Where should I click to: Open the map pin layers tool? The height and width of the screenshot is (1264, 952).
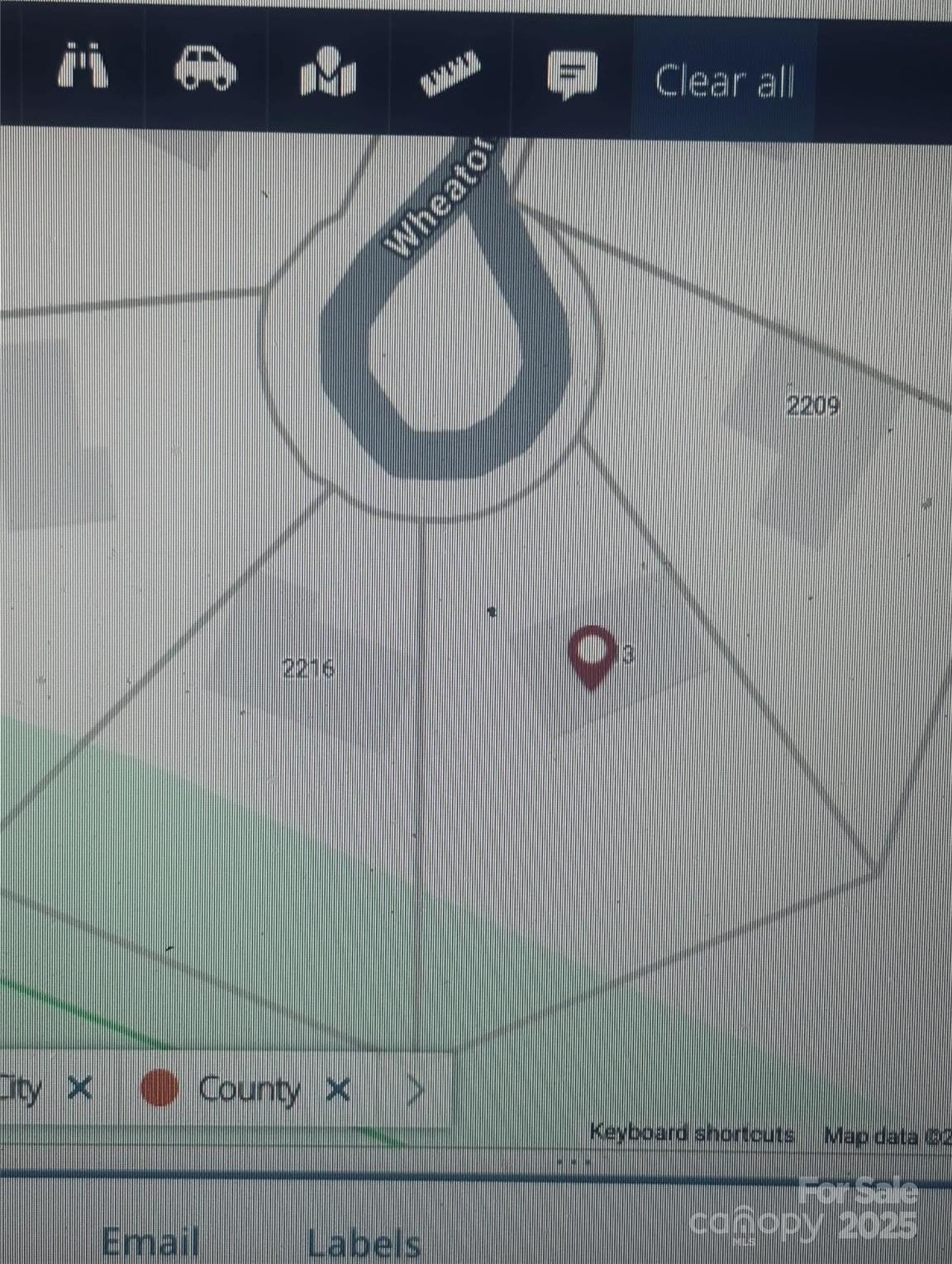point(327,71)
